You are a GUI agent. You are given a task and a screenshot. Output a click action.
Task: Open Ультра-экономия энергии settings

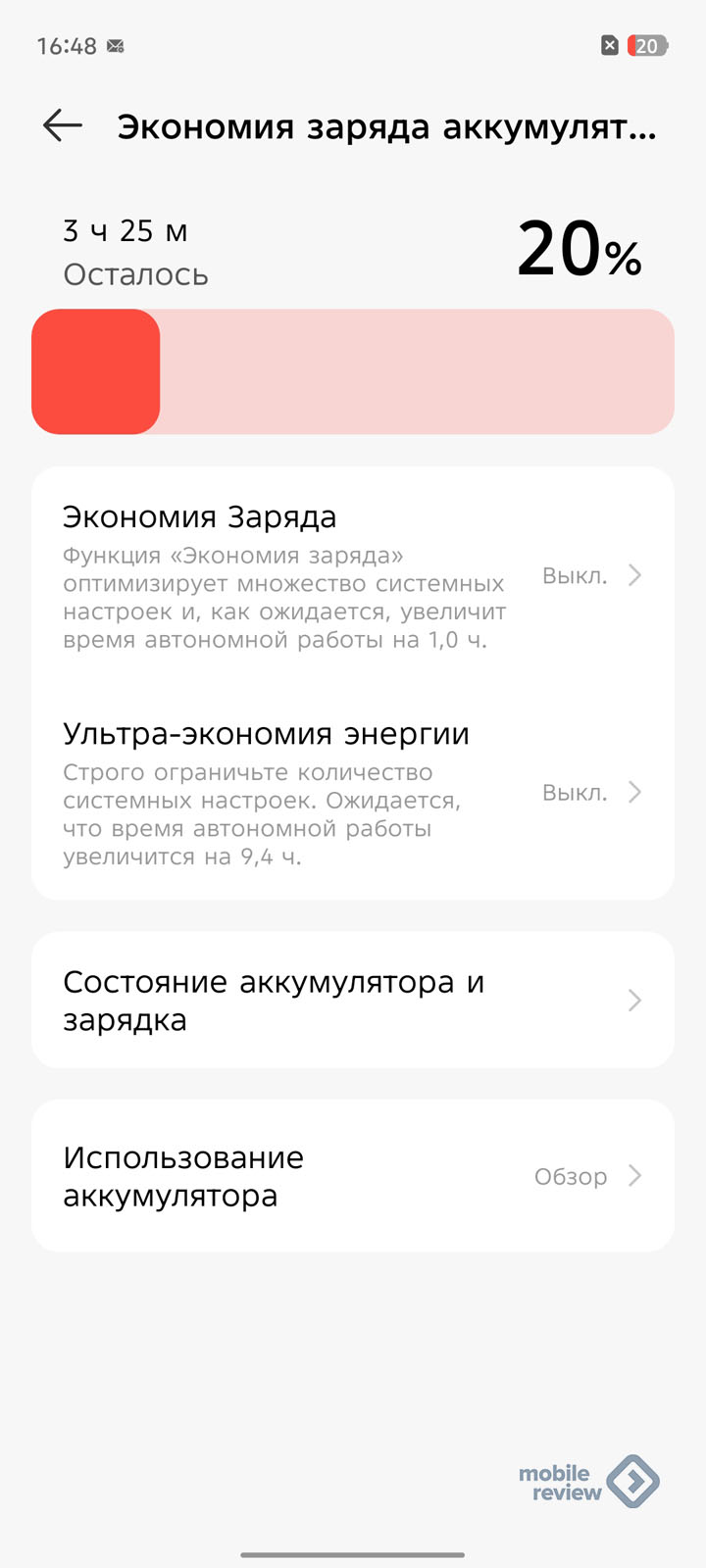tap(353, 792)
